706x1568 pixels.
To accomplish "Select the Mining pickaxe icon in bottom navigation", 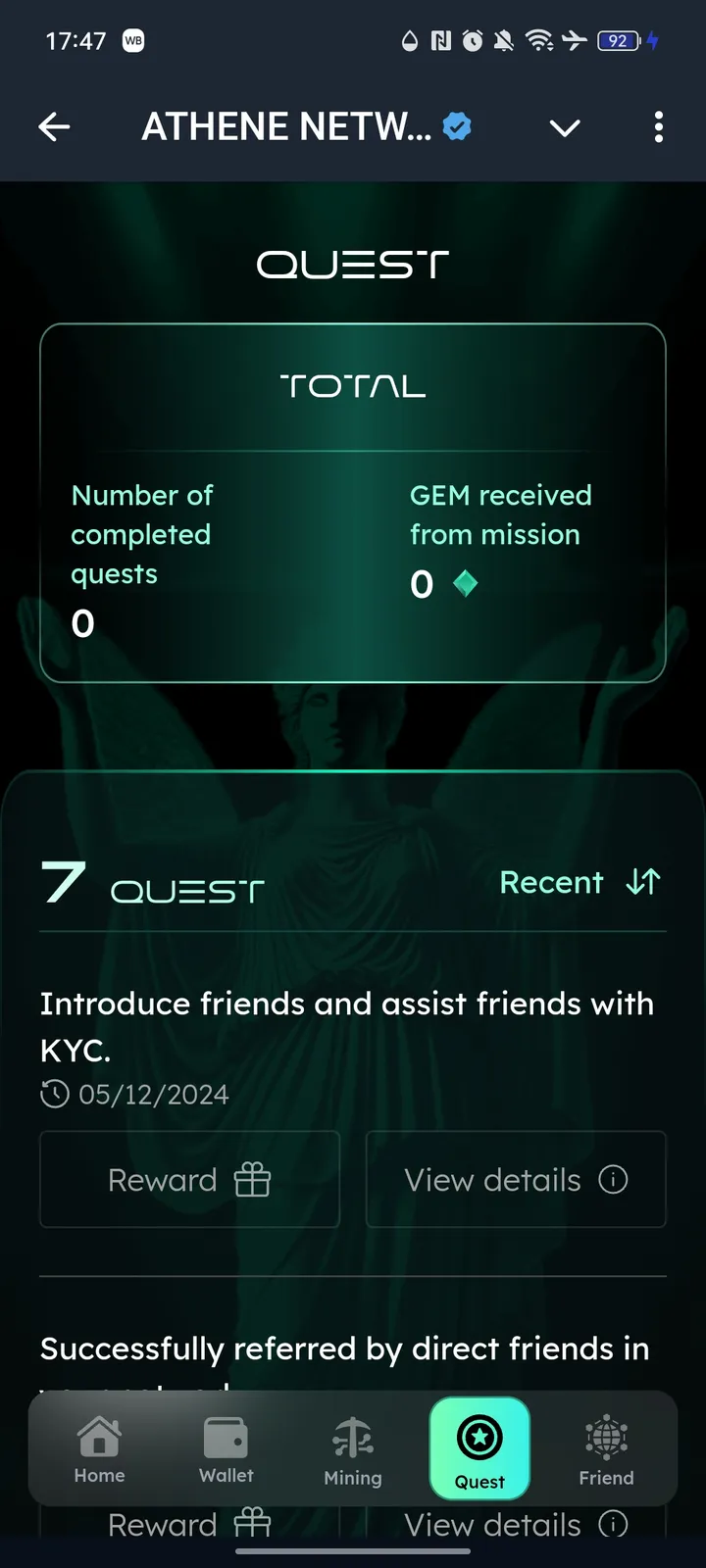I will 352,1448.
